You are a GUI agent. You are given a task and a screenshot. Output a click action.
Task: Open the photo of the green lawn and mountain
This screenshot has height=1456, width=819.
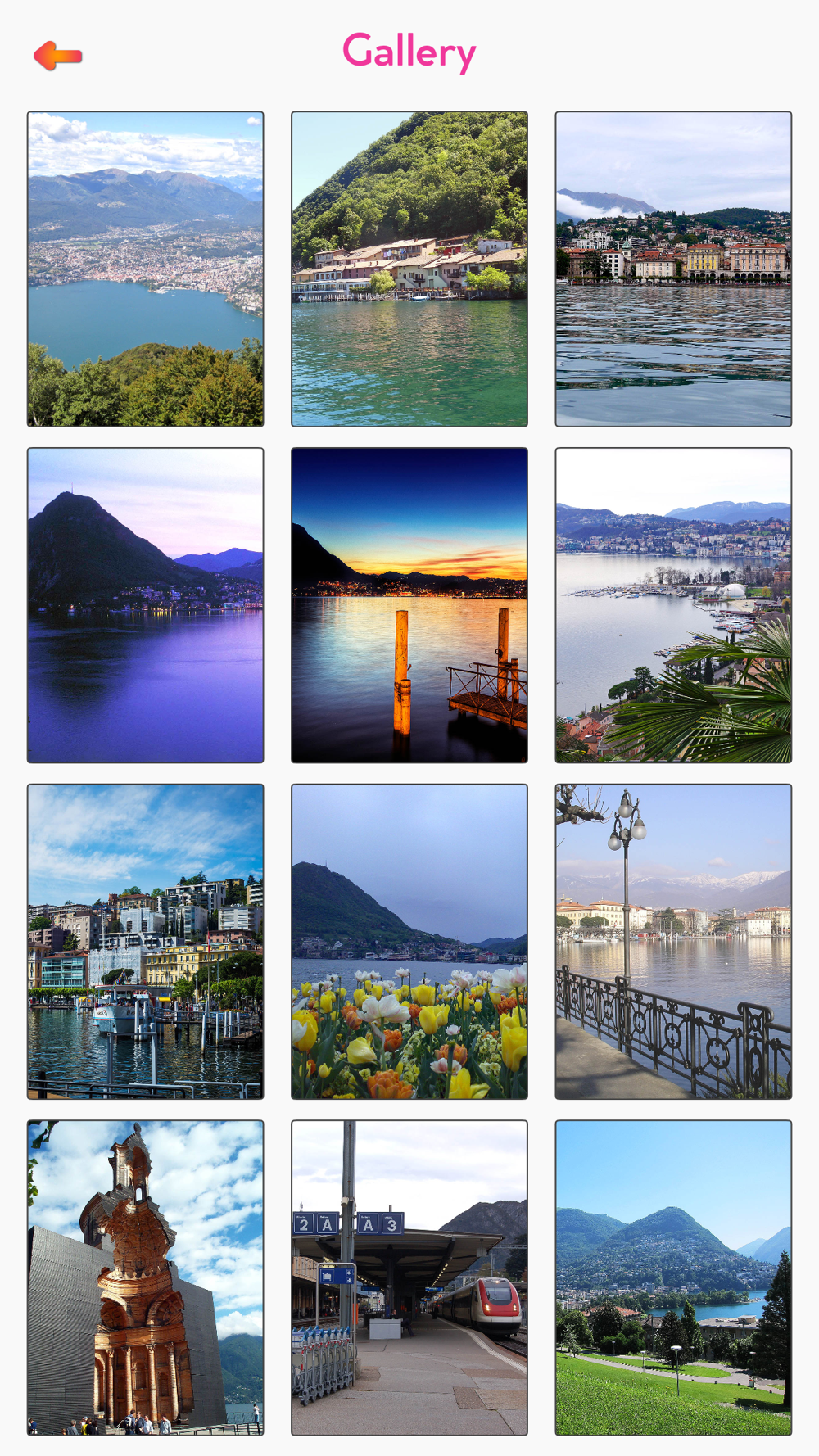pos(673,1277)
